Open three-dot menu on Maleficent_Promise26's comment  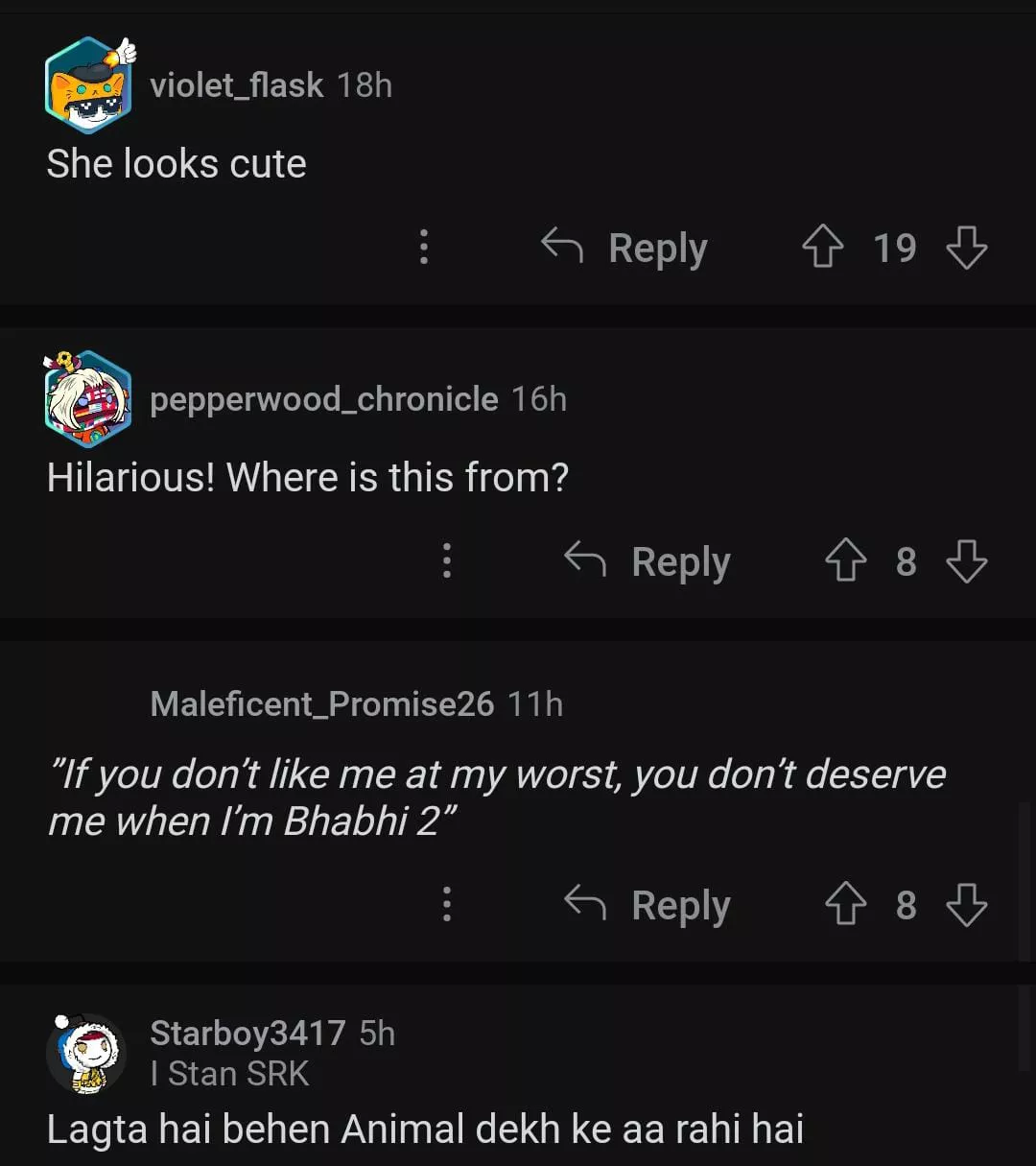pyautogui.click(x=447, y=904)
